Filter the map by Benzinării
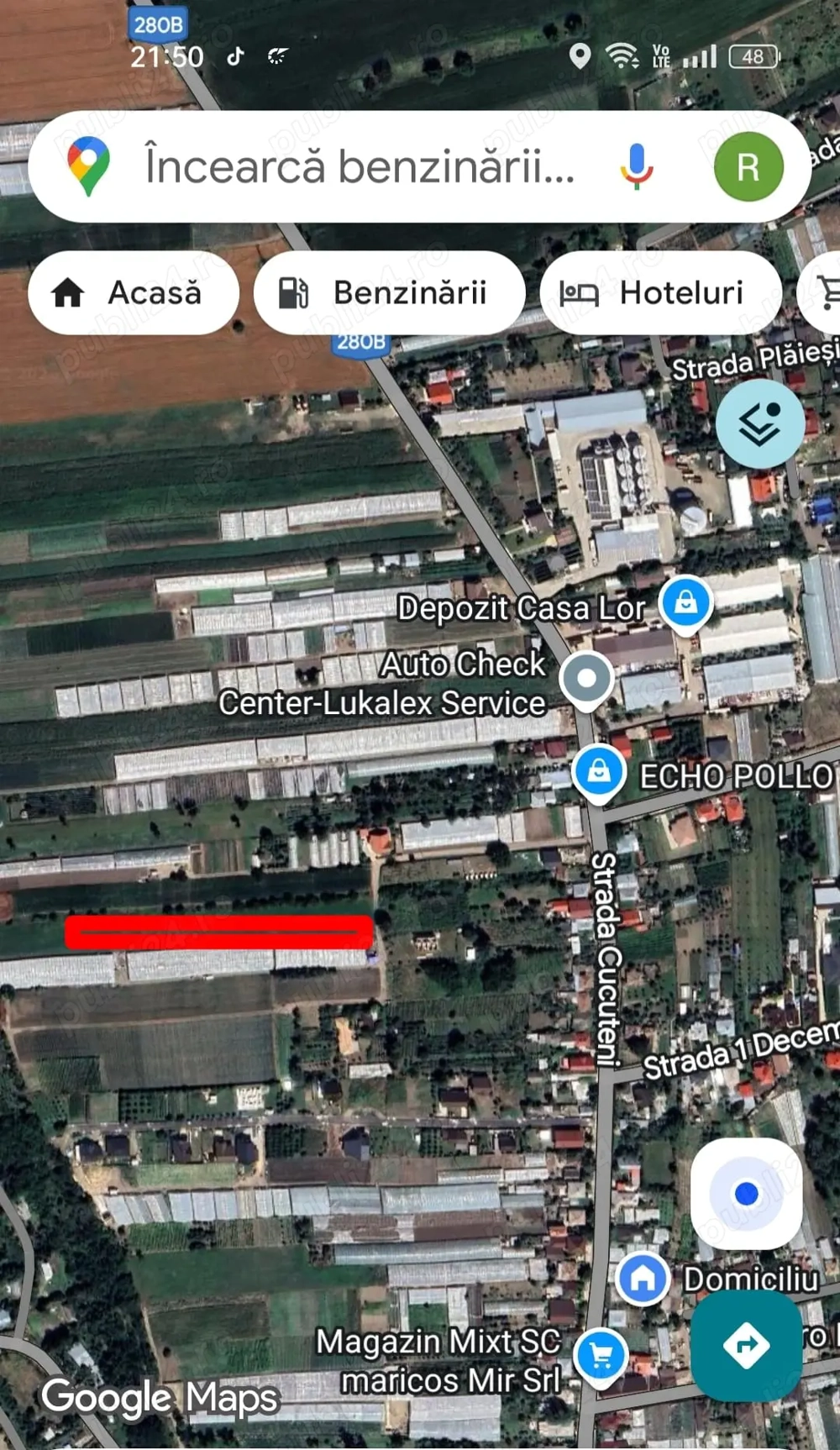 (x=390, y=293)
